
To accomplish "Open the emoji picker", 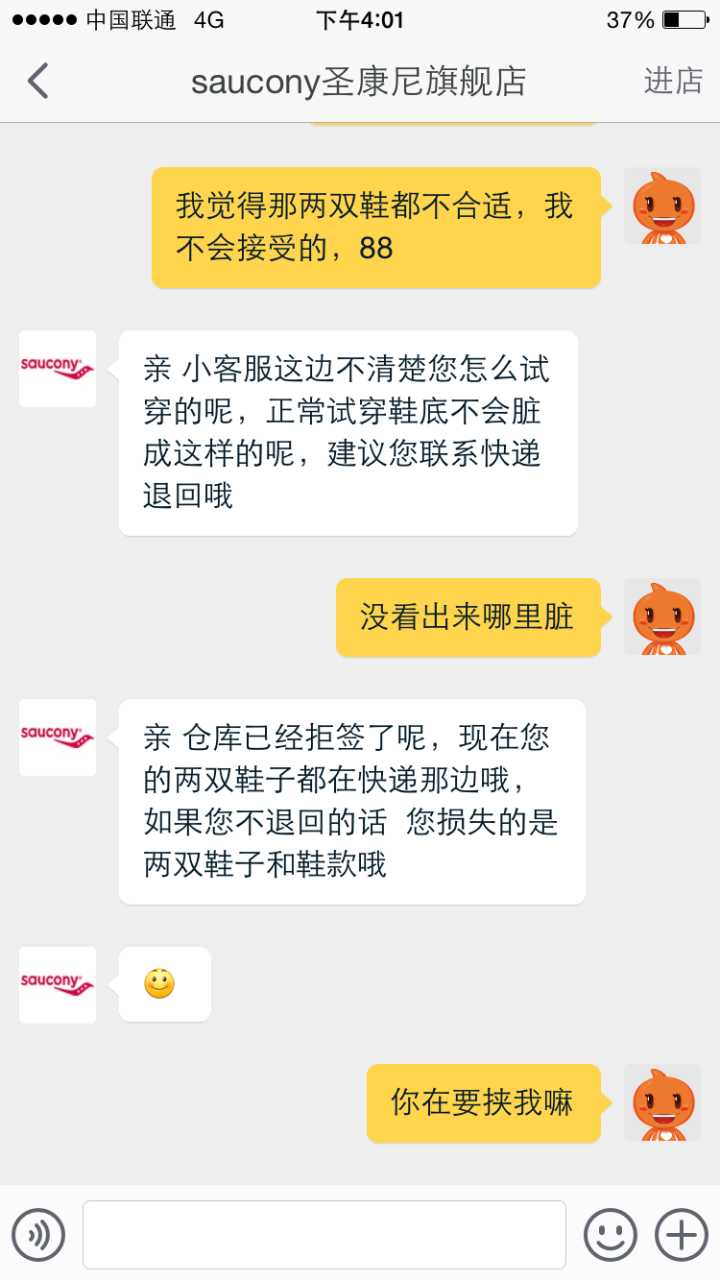I will pos(610,1234).
